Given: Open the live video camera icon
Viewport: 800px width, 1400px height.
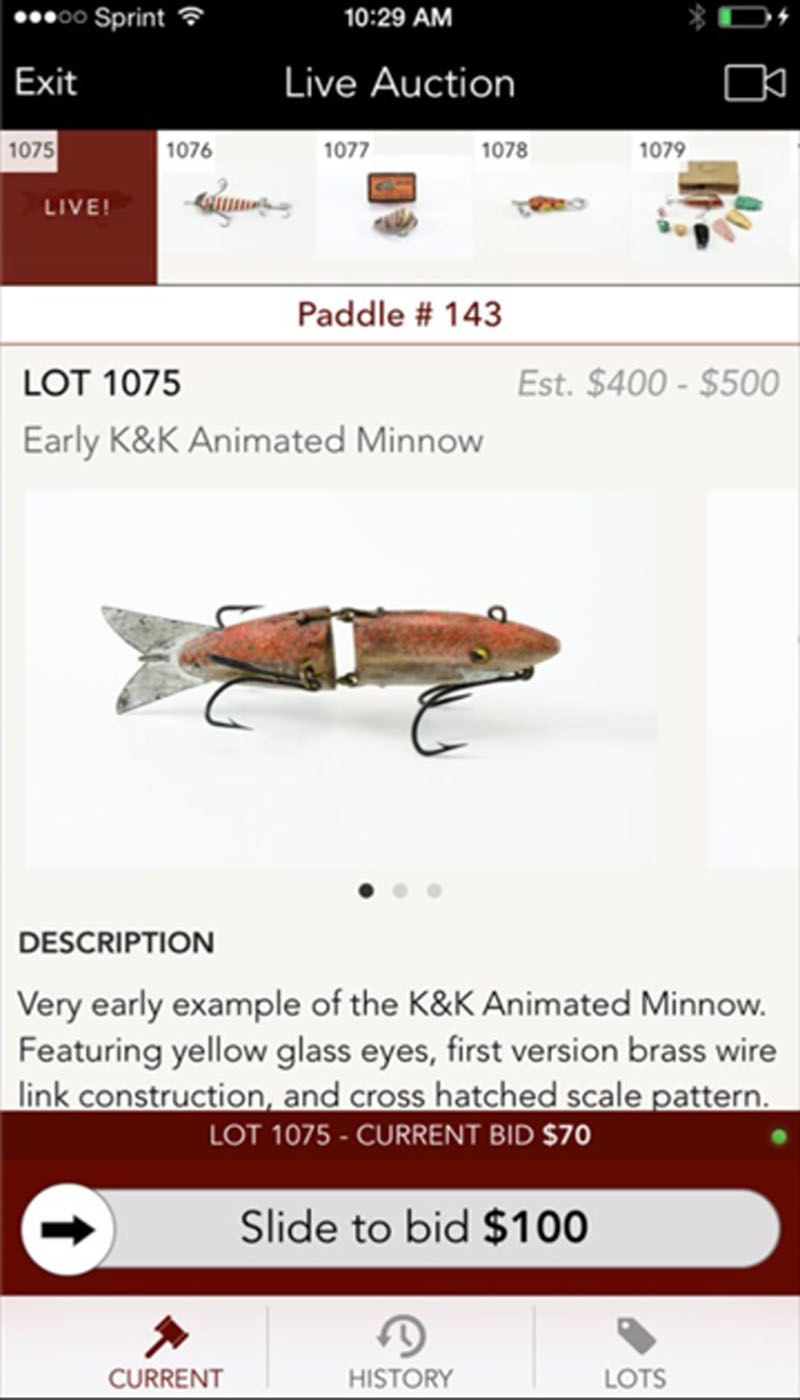Looking at the screenshot, I should click(754, 83).
